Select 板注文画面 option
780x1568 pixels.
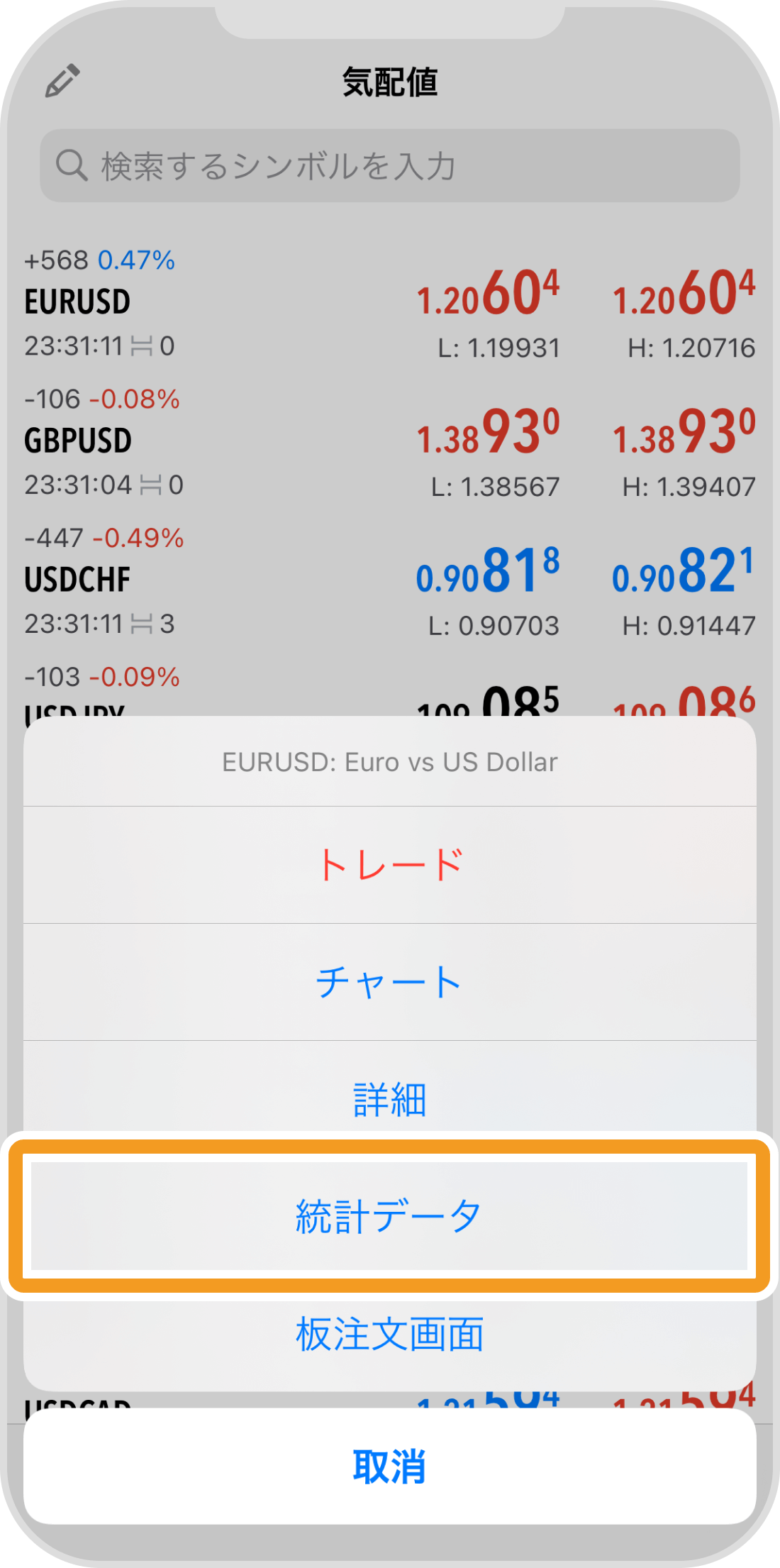(x=390, y=1334)
